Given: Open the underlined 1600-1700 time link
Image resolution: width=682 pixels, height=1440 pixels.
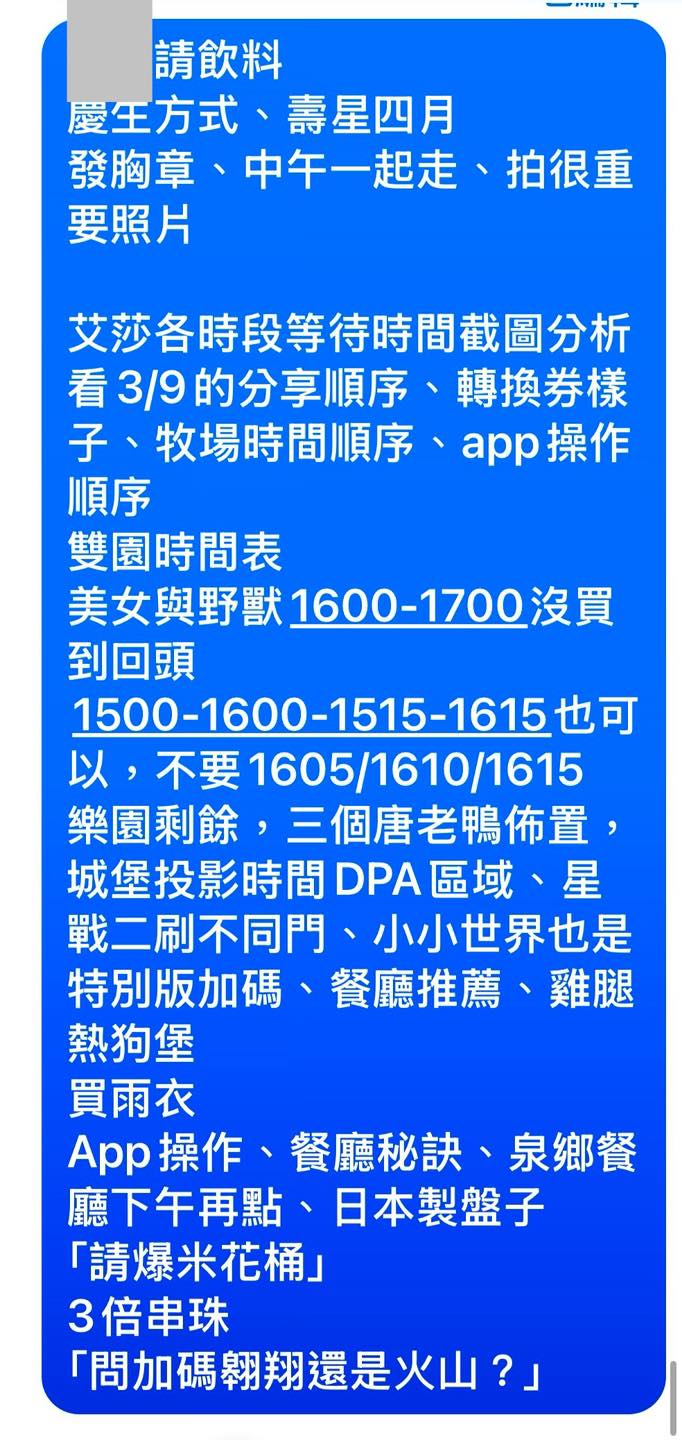Looking at the screenshot, I should click(x=408, y=607).
